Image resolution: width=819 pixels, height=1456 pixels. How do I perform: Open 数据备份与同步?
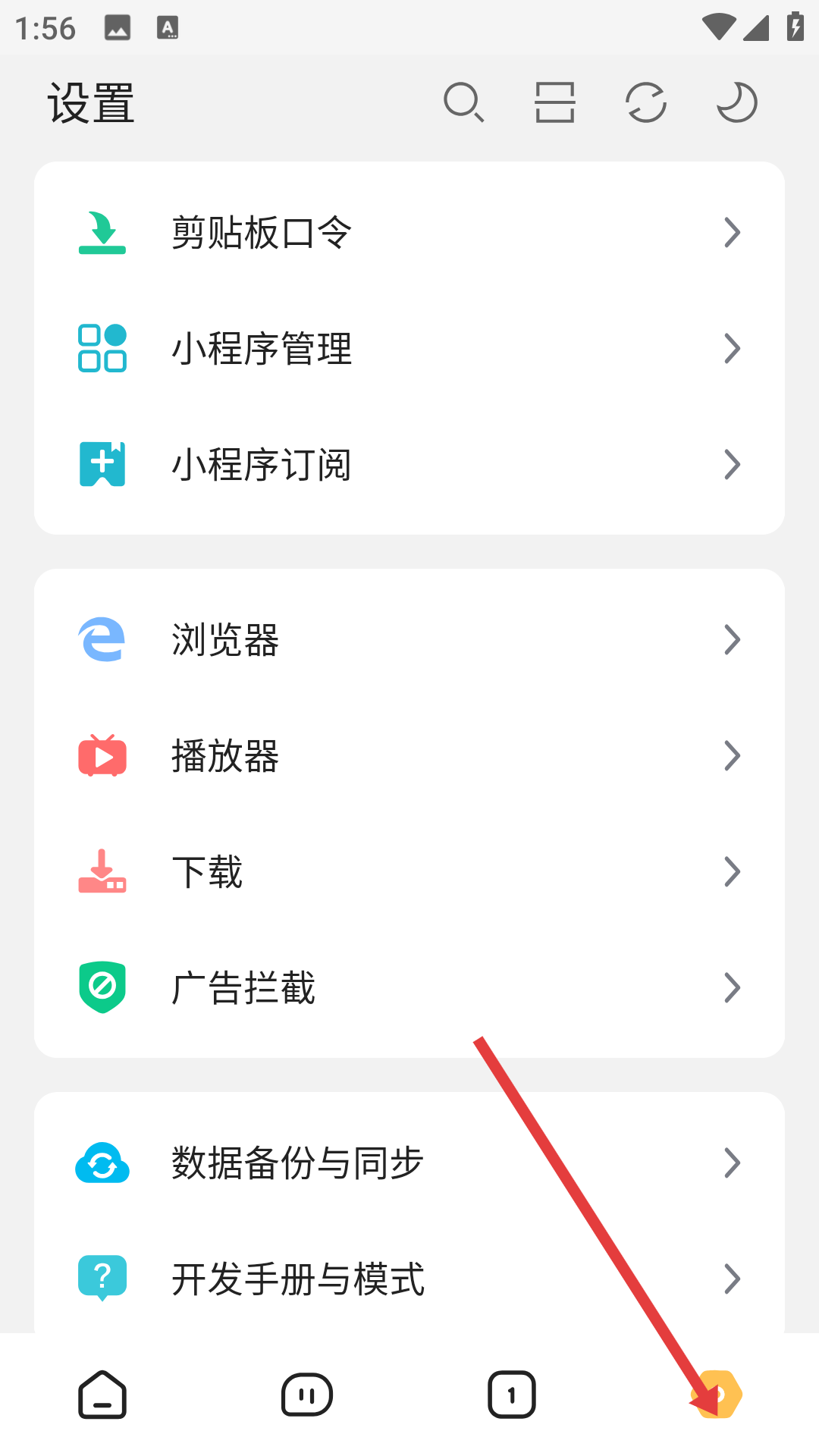(x=409, y=1163)
